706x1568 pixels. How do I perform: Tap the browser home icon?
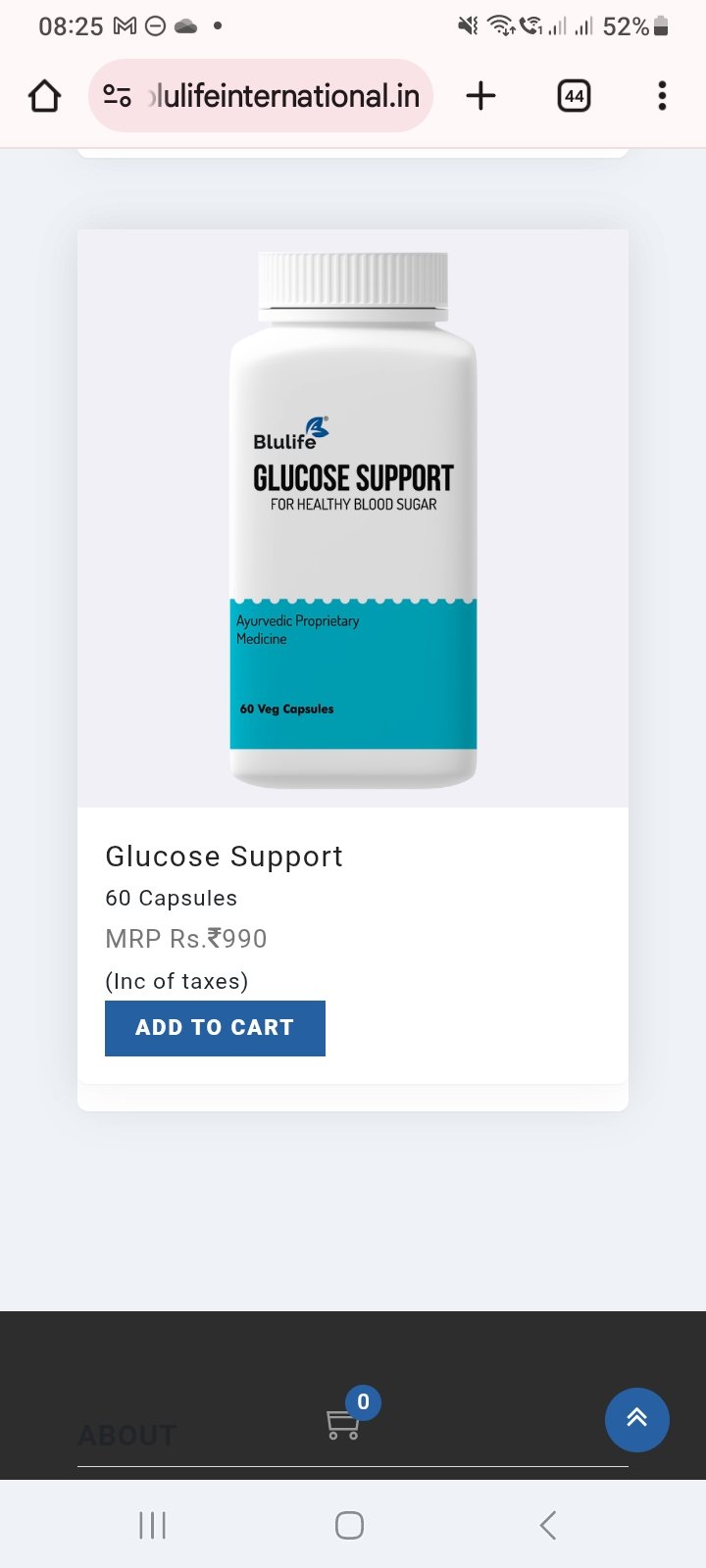(45, 96)
